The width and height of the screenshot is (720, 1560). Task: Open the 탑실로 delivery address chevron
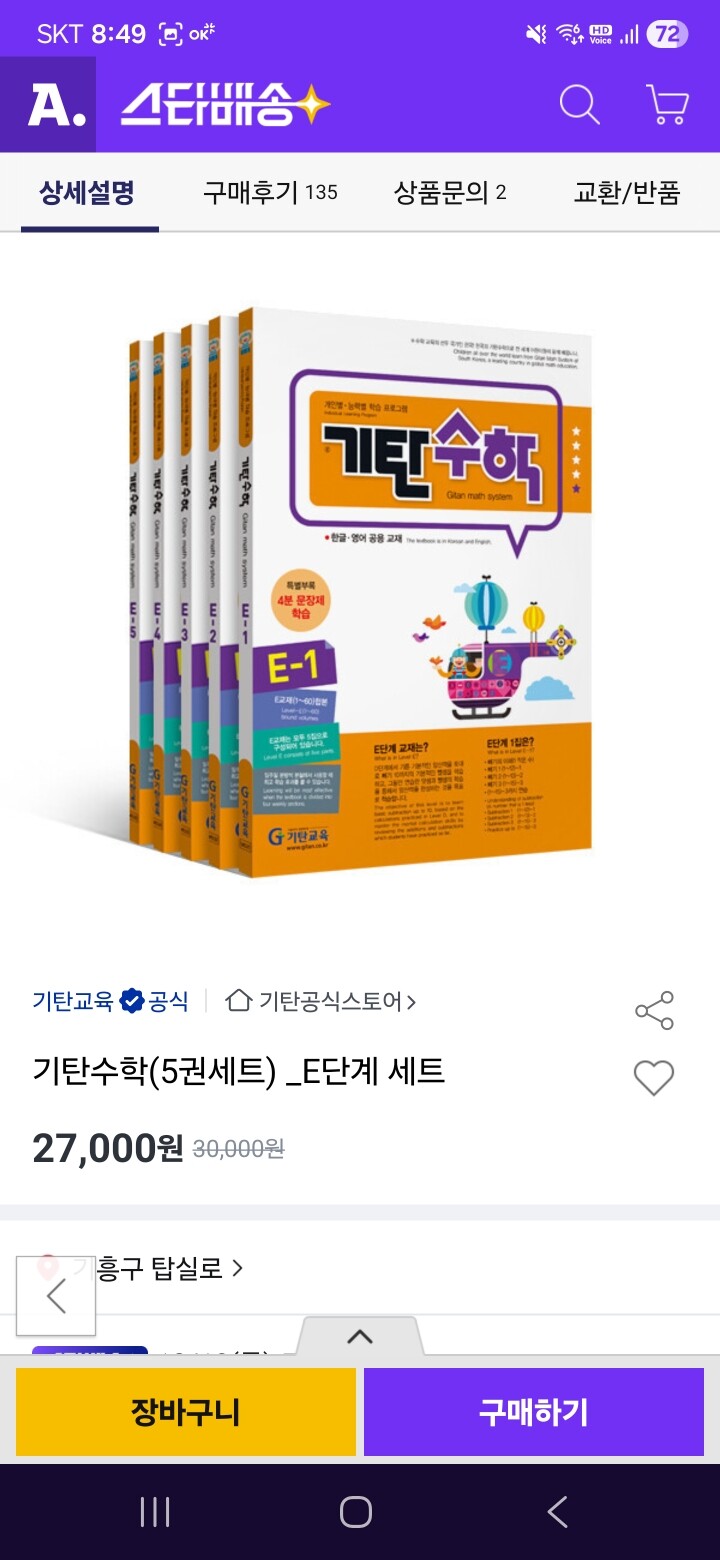click(x=237, y=1268)
